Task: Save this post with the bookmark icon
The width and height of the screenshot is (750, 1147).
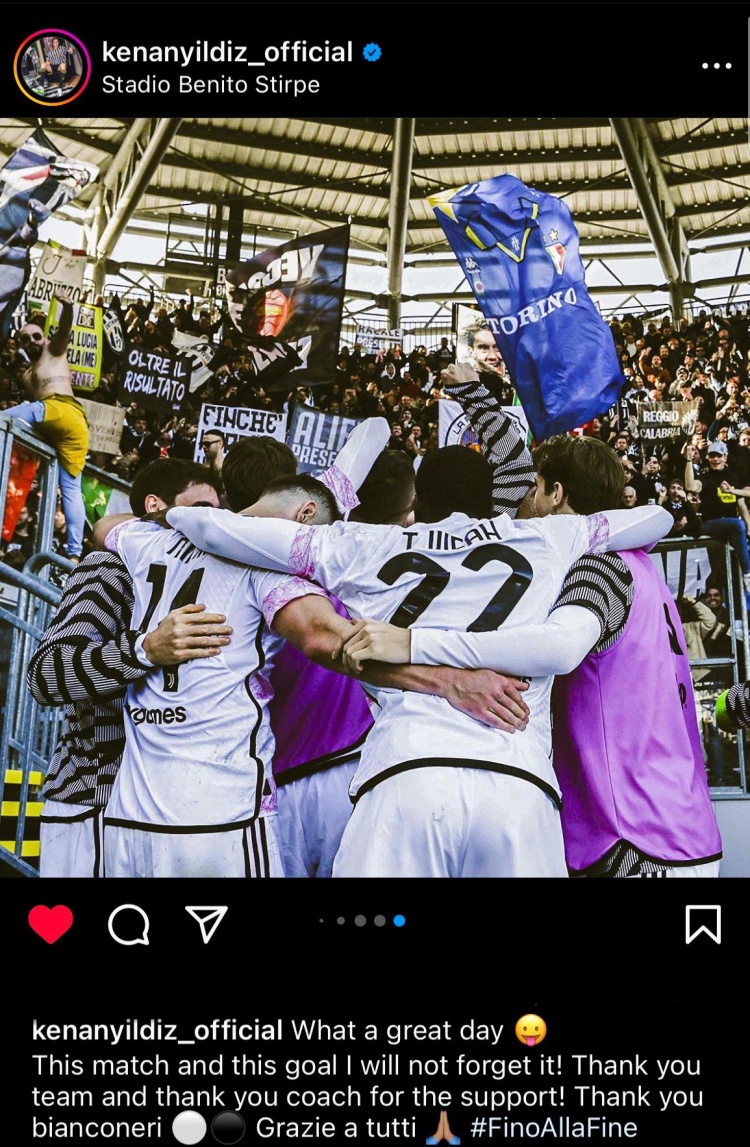Action: [x=703, y=925]
